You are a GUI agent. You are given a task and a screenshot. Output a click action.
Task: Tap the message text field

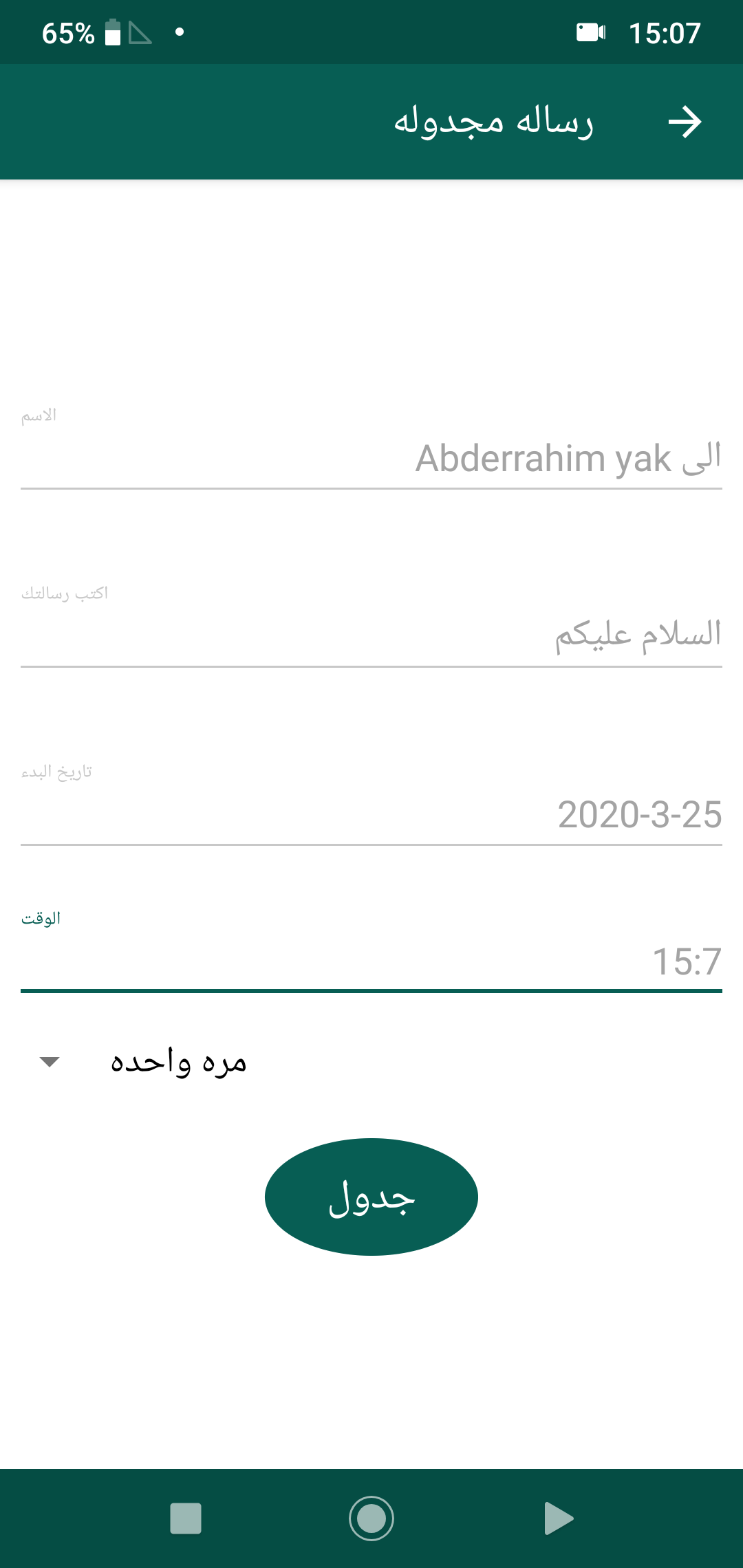pyautogui.click(x=371, y=635)
